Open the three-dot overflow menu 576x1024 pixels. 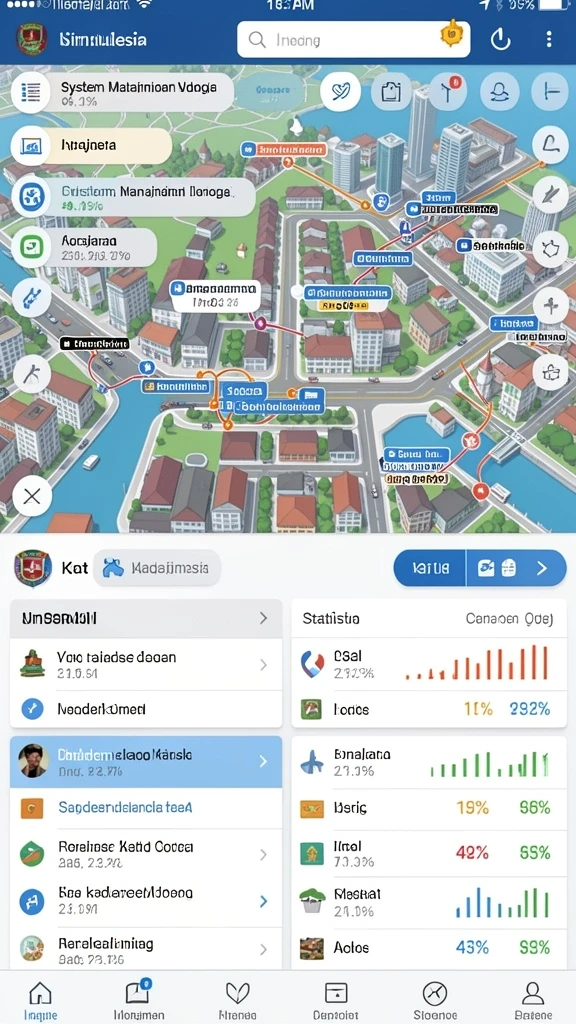click(x=549, y=39)
